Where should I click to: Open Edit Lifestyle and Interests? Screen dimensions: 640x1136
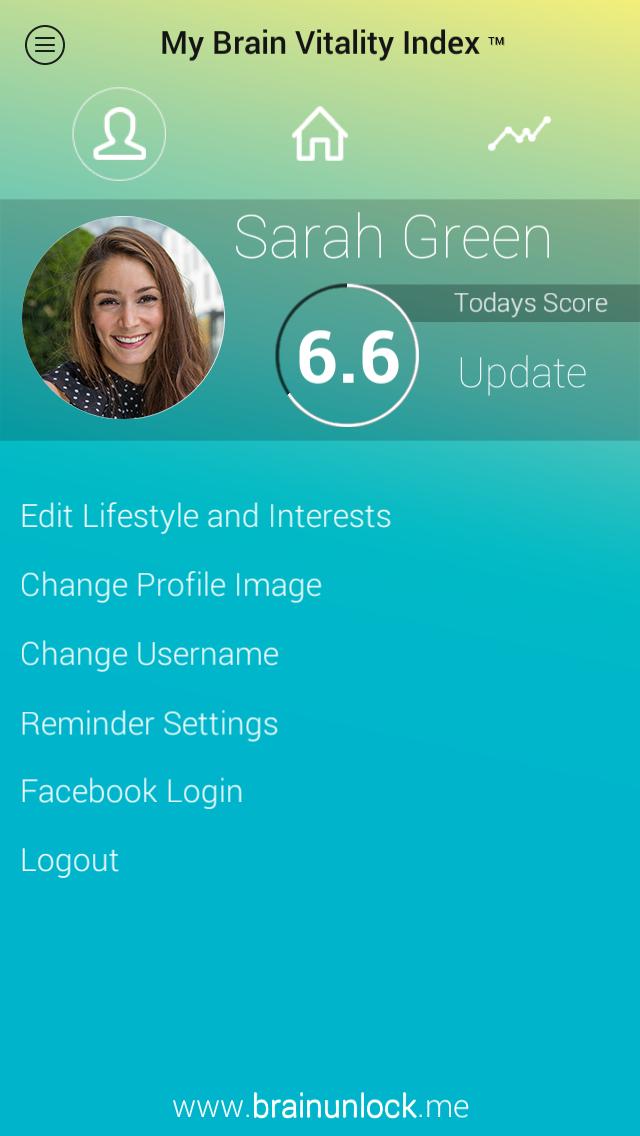point(206,516)
